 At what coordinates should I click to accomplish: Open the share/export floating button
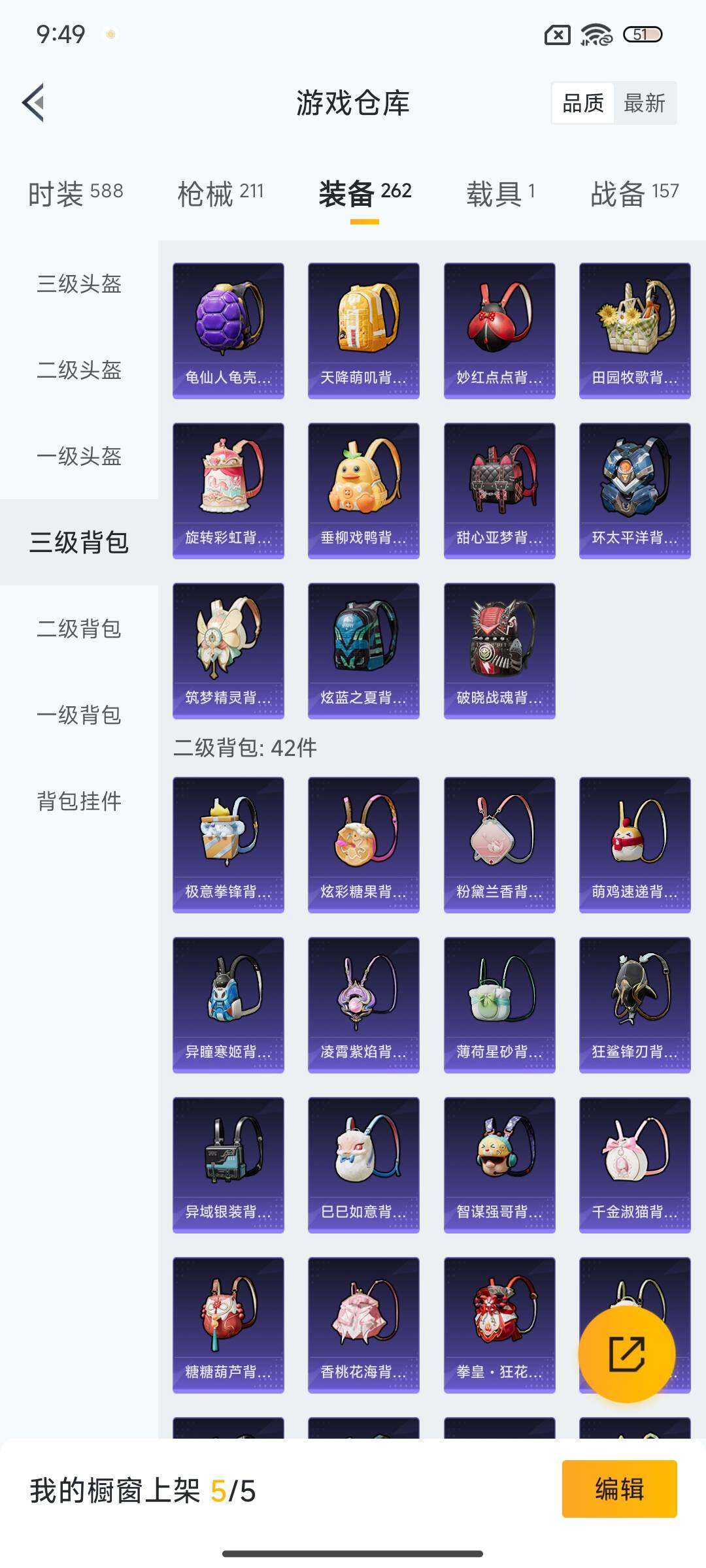pyautogui.click(x=628, y=1354)
